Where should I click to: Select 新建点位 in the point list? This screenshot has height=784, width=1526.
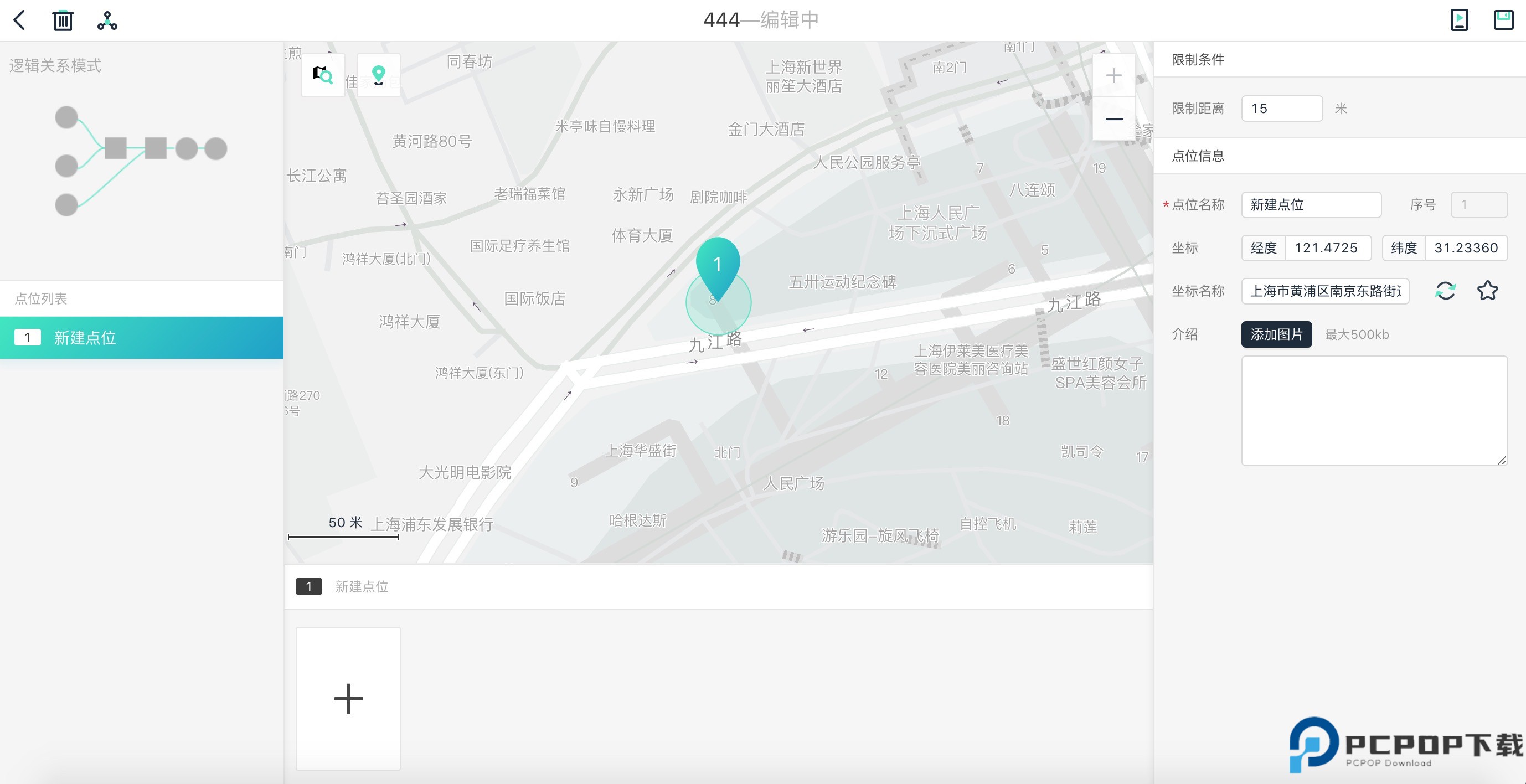142,338
